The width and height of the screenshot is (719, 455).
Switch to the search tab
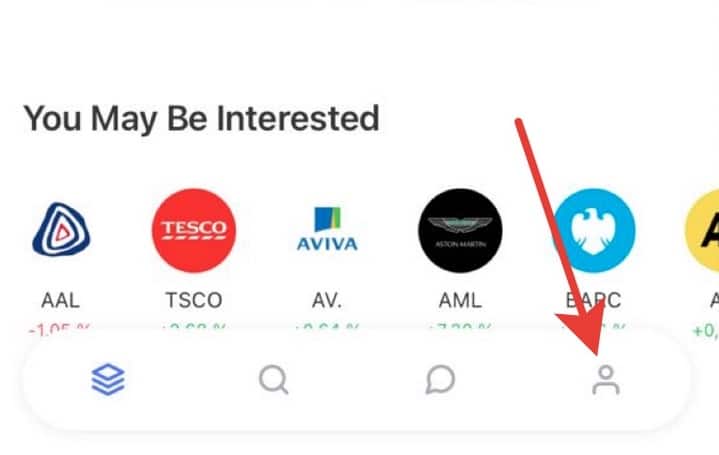coord(273,380)
